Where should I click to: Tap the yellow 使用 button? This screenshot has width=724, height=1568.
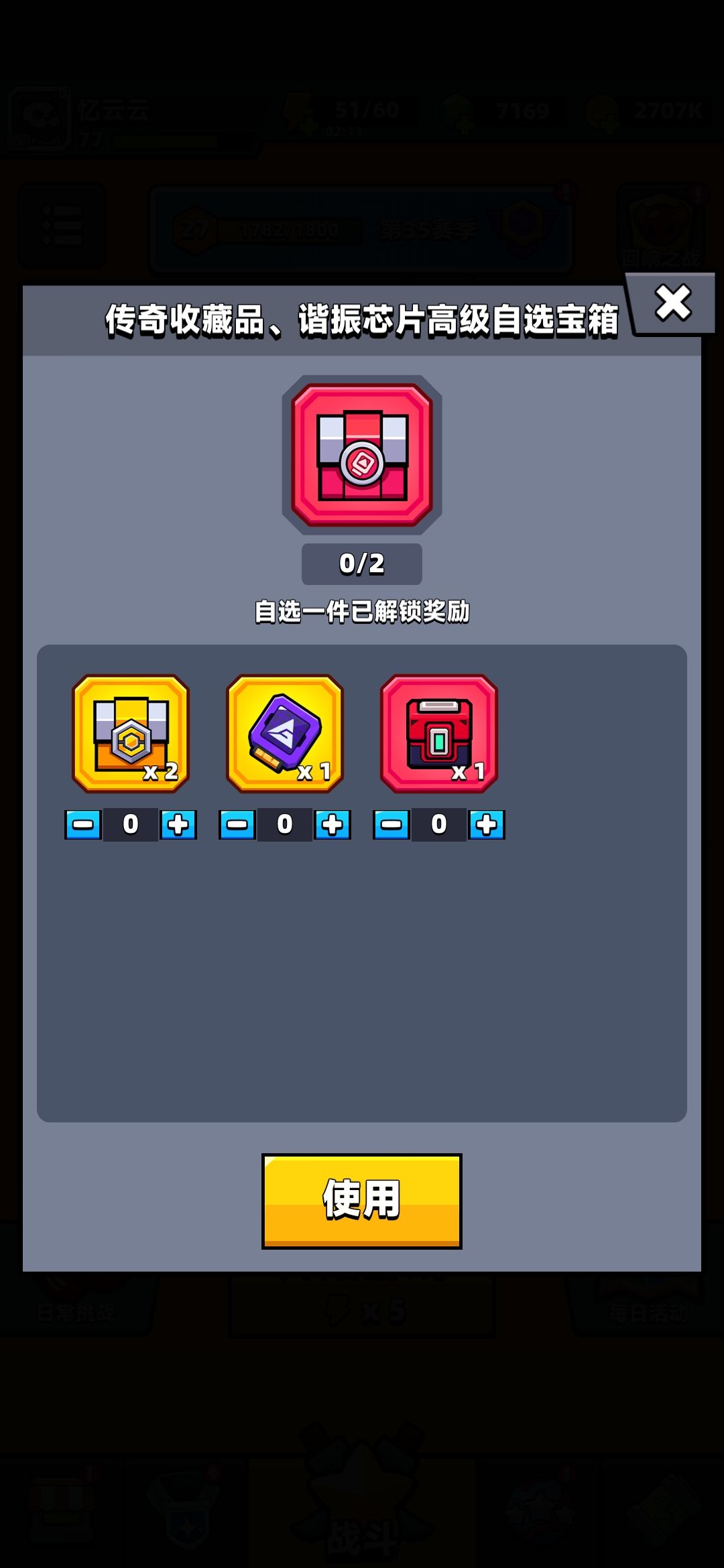click(x=362, y=1201)
